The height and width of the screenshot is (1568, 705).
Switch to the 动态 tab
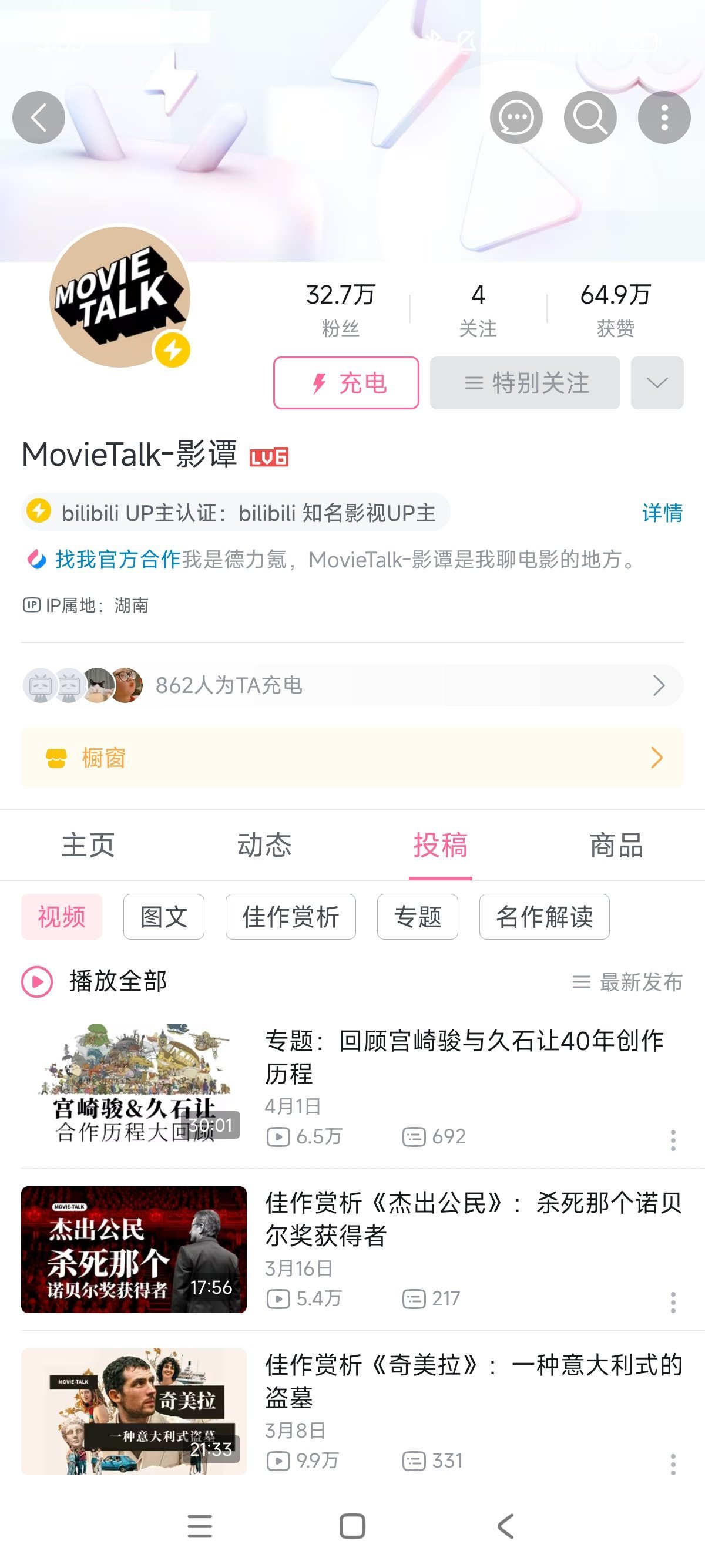point(264,845)
